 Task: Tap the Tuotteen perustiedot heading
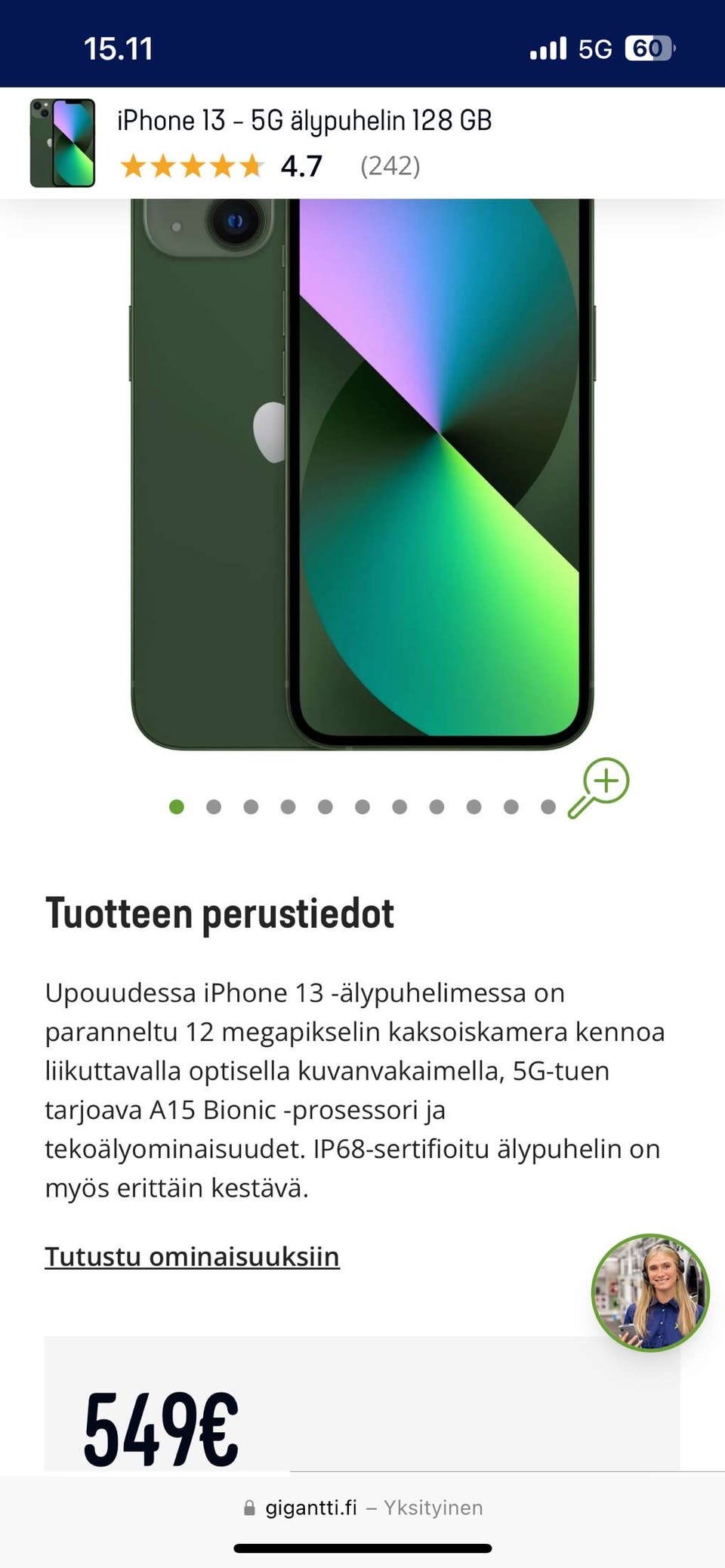point(220,913)
